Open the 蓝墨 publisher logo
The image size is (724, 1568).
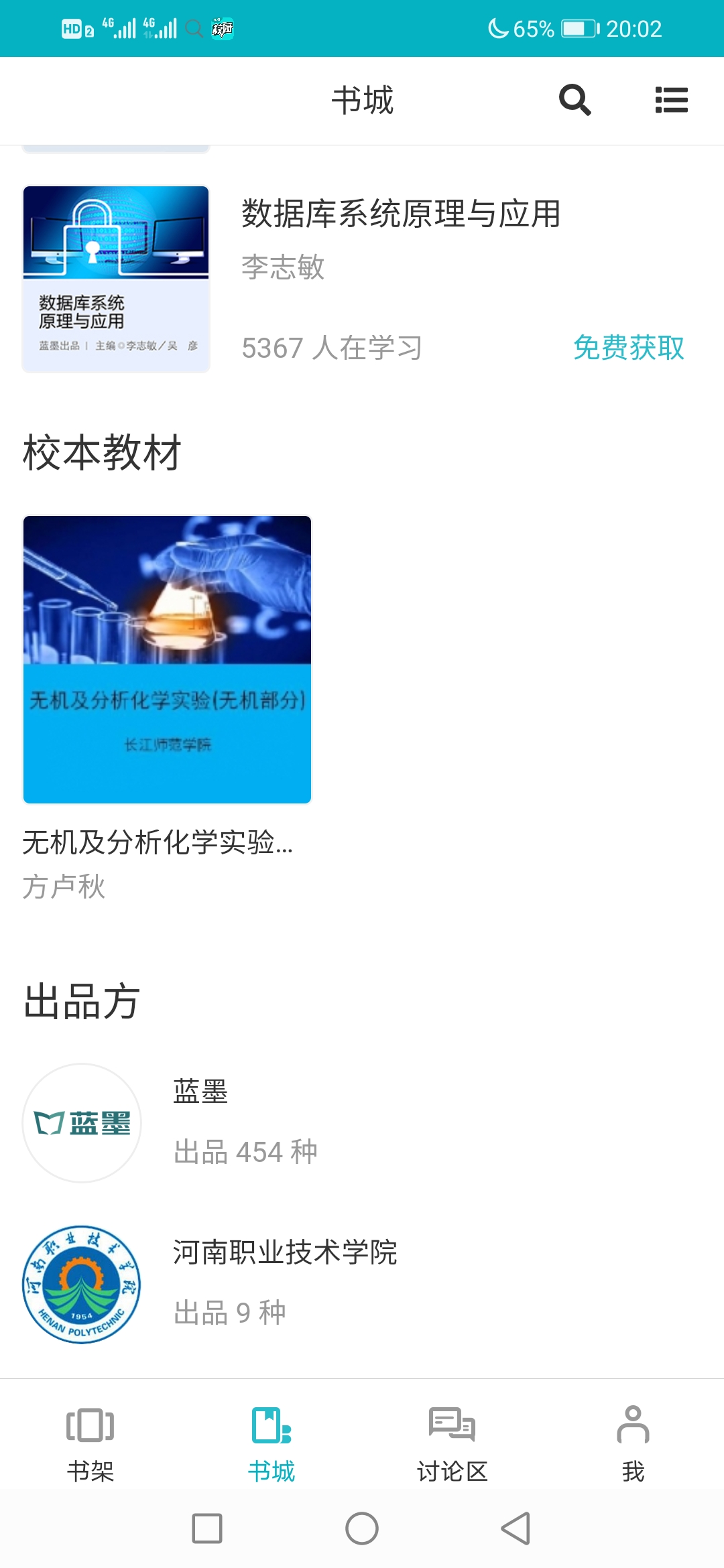click(x=82, y=1124)
